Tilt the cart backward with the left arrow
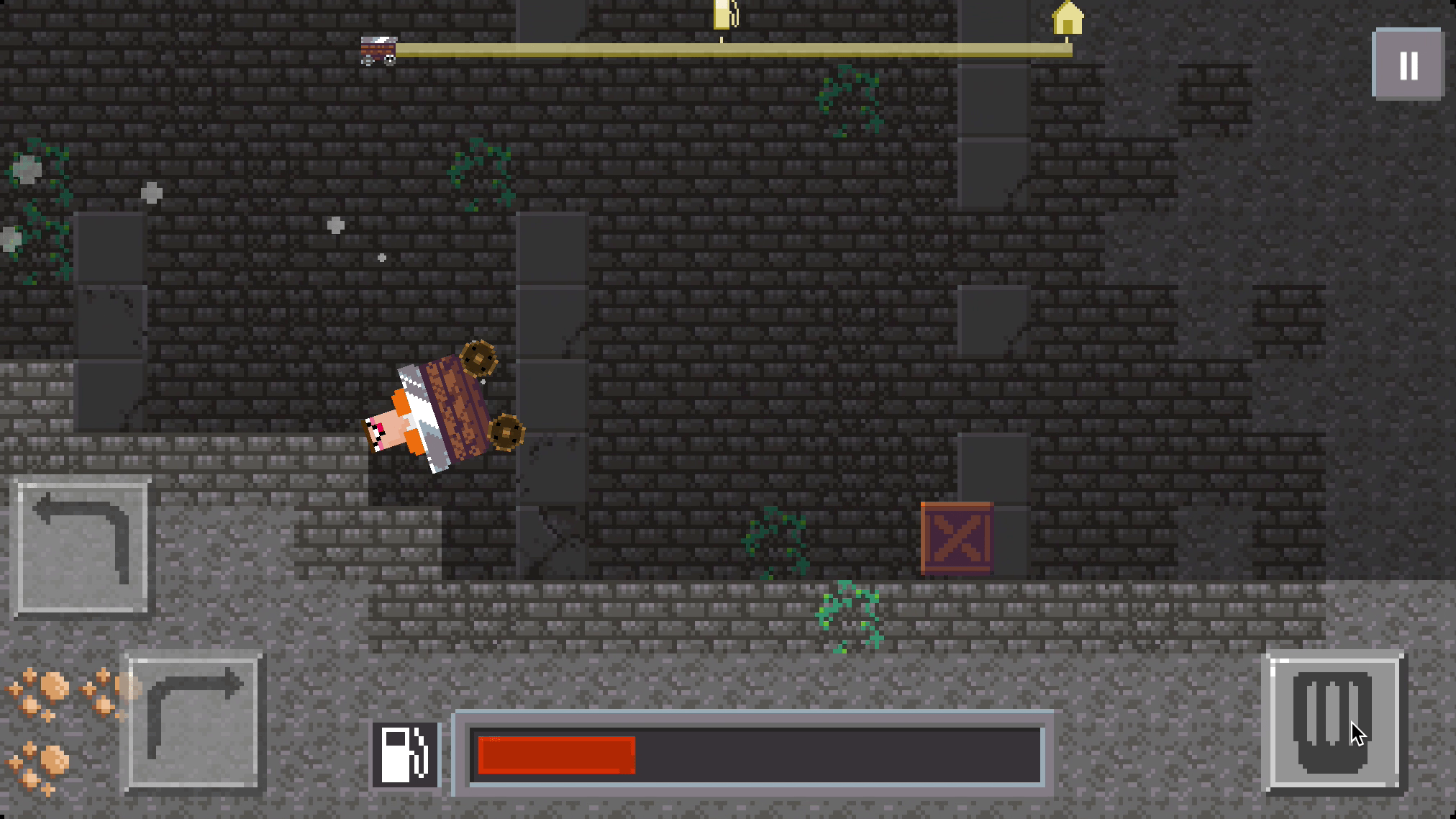1456x819 pixels. [82, 547]
